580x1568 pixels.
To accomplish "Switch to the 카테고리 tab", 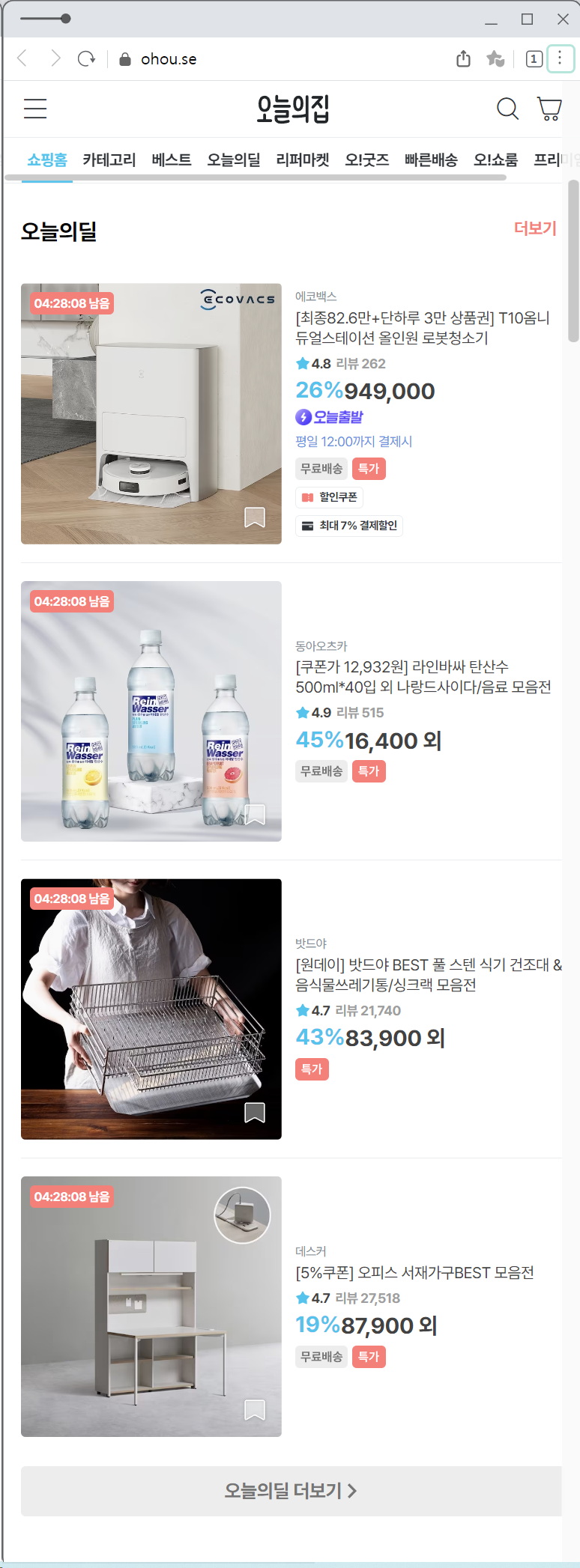I will 109,159.
